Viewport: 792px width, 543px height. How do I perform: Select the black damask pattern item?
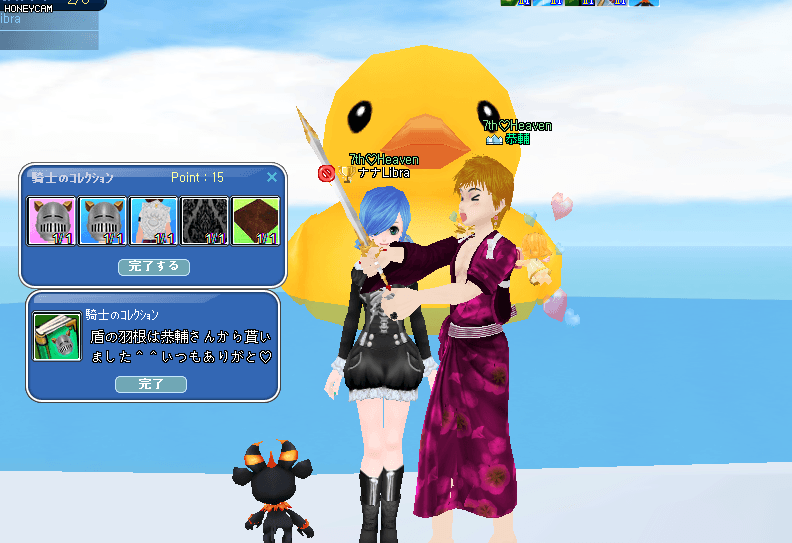pos(204,221)
